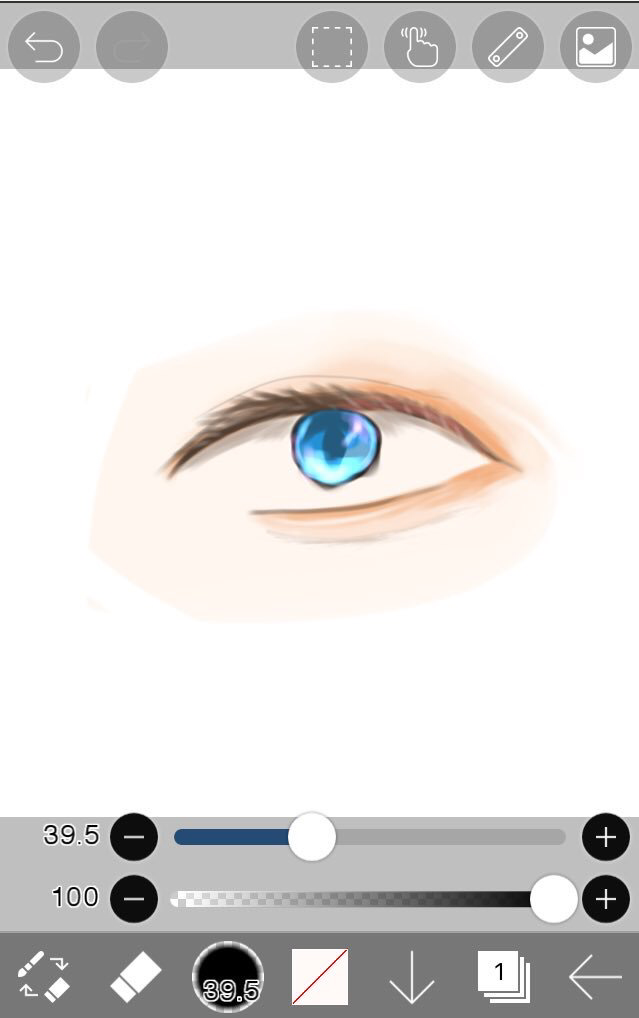Open the stabilizer hand tool

coord(420,46)
